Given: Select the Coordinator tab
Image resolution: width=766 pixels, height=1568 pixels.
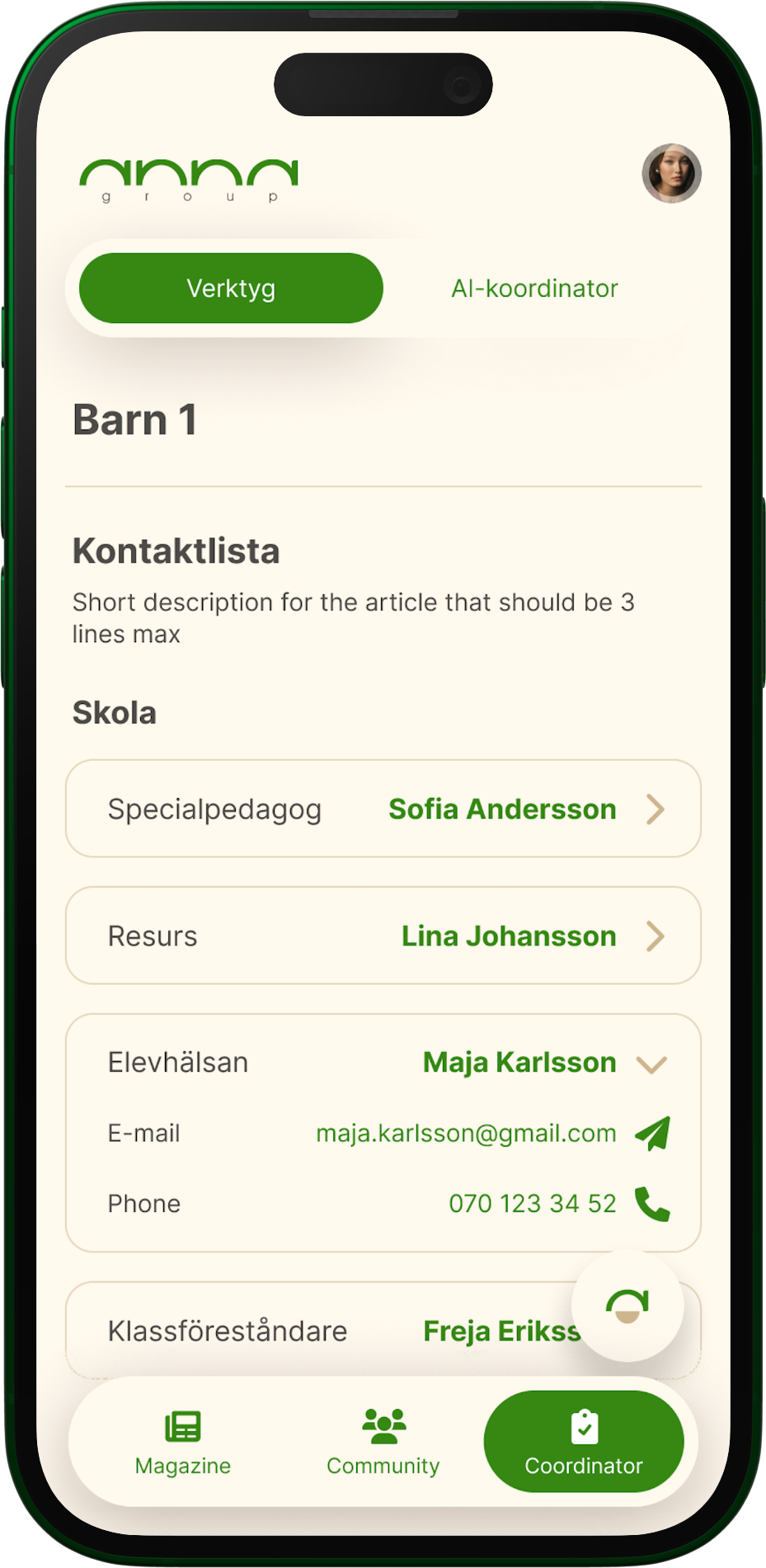Looking at the screenshot, I should tap(584, 1442).
